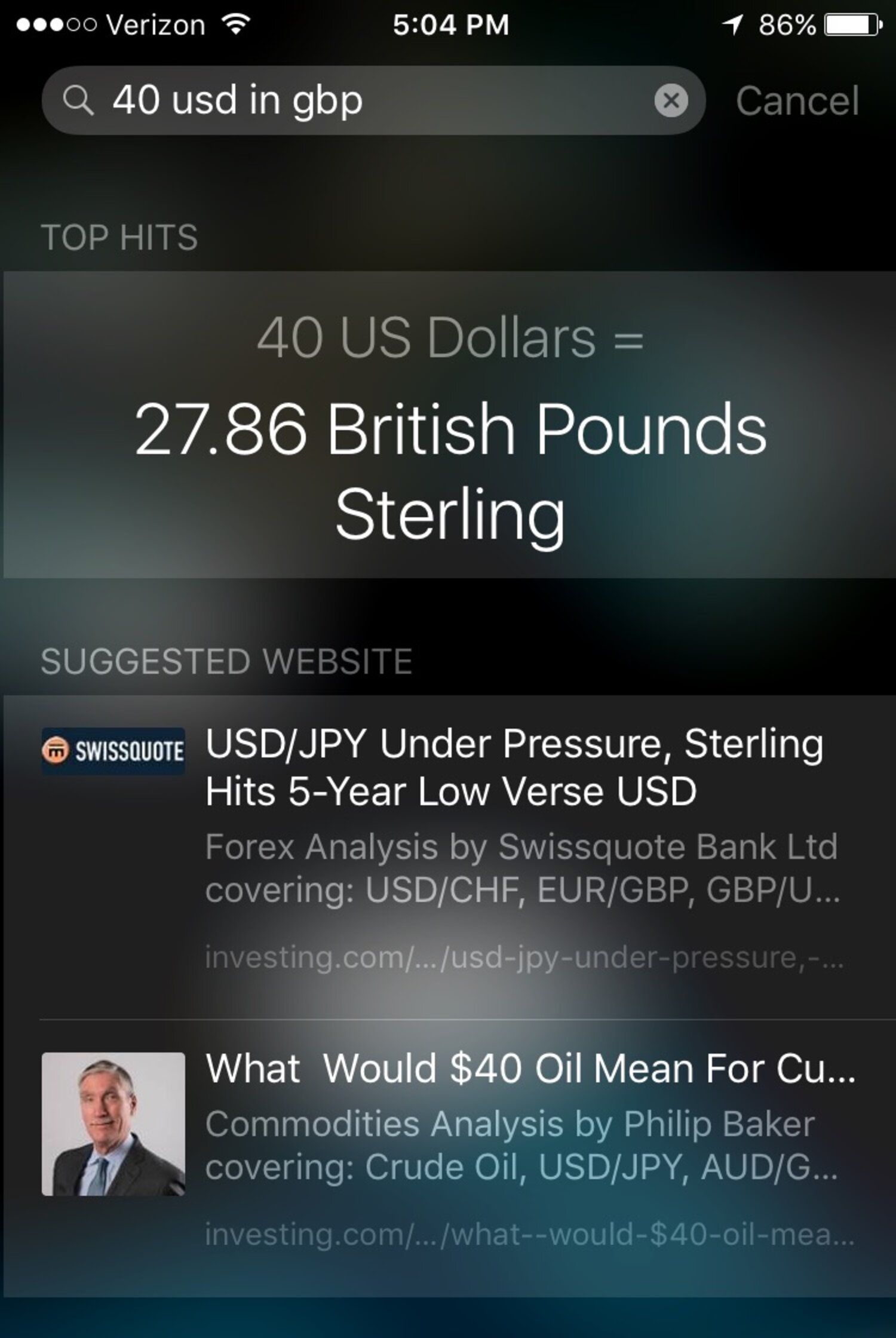The height and width of the screenshot is (1338, 896).
Task: Tap Cancel to dismiss the search
Action: 797,101
